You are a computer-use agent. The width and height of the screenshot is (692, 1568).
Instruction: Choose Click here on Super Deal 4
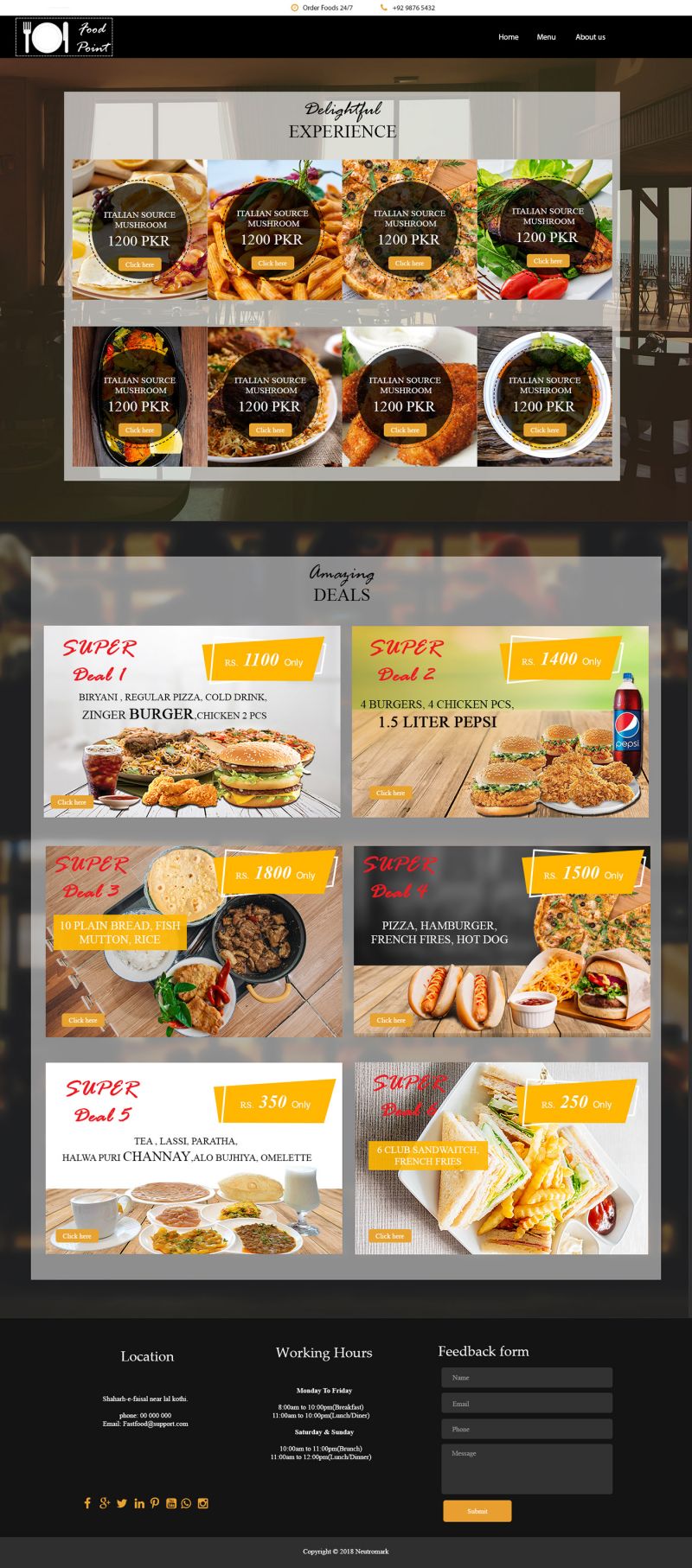coord(390,1020)
